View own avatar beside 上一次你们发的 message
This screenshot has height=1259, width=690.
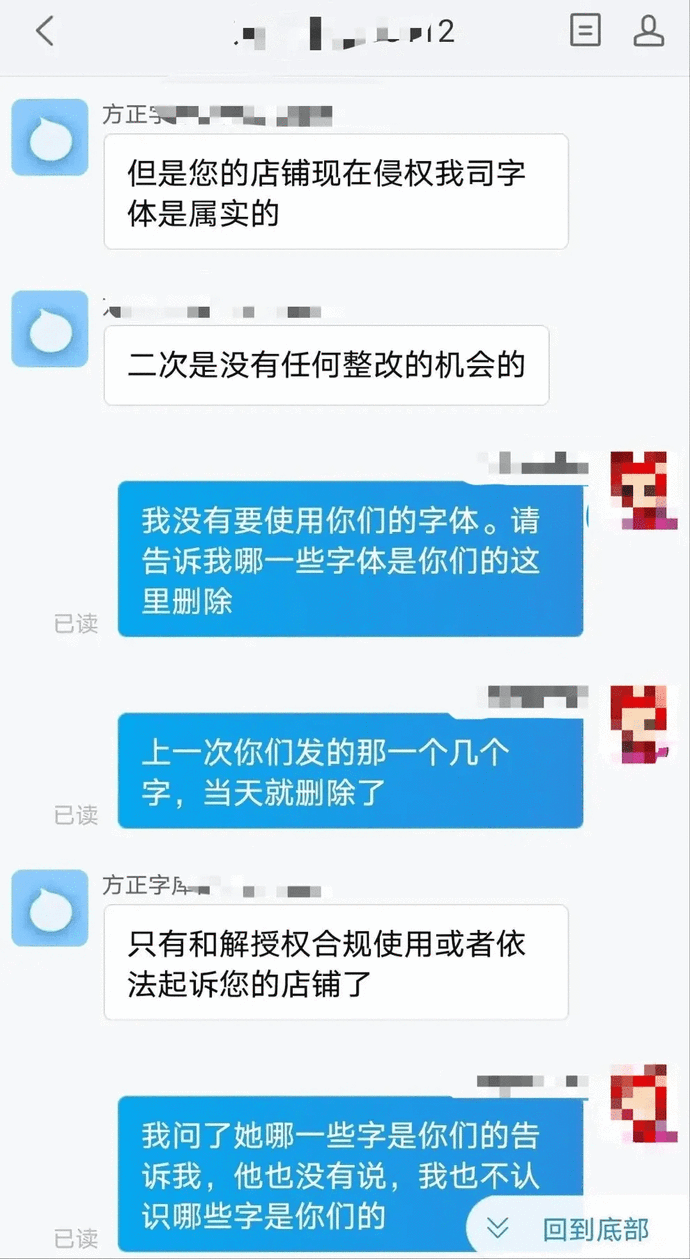[x=643, y=725]
